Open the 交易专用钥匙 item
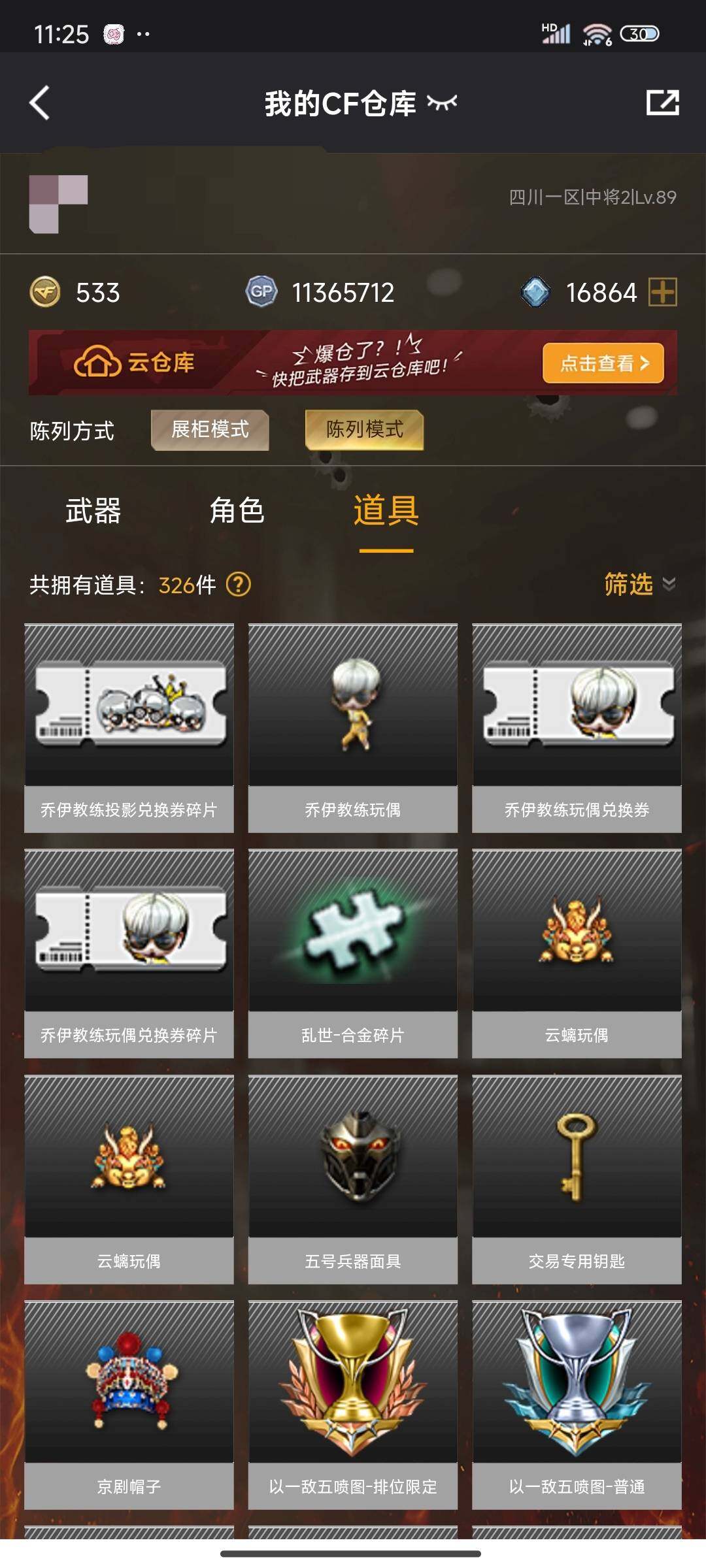The image size is (706, 1568). coord(577,1179)
